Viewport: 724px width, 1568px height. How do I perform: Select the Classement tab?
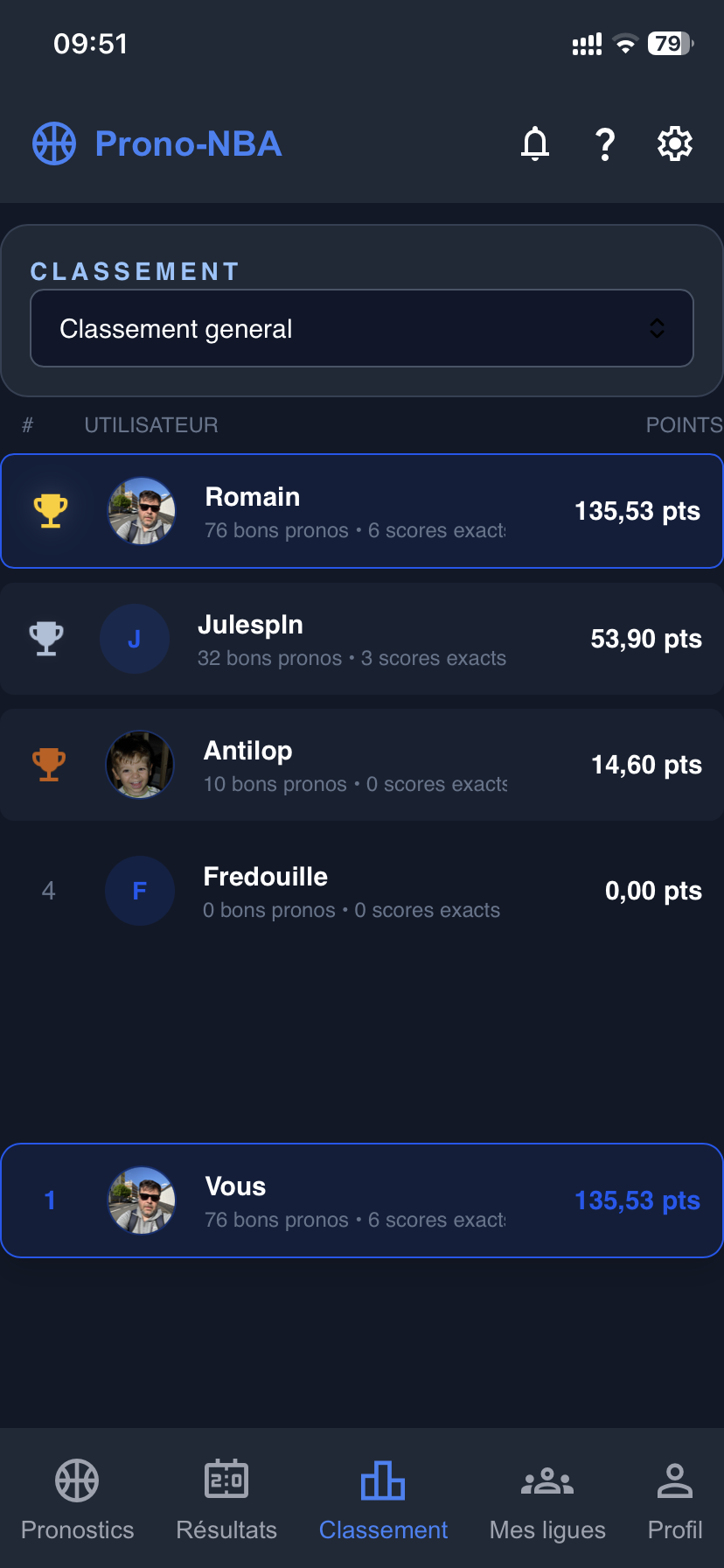coord(383,1500)
